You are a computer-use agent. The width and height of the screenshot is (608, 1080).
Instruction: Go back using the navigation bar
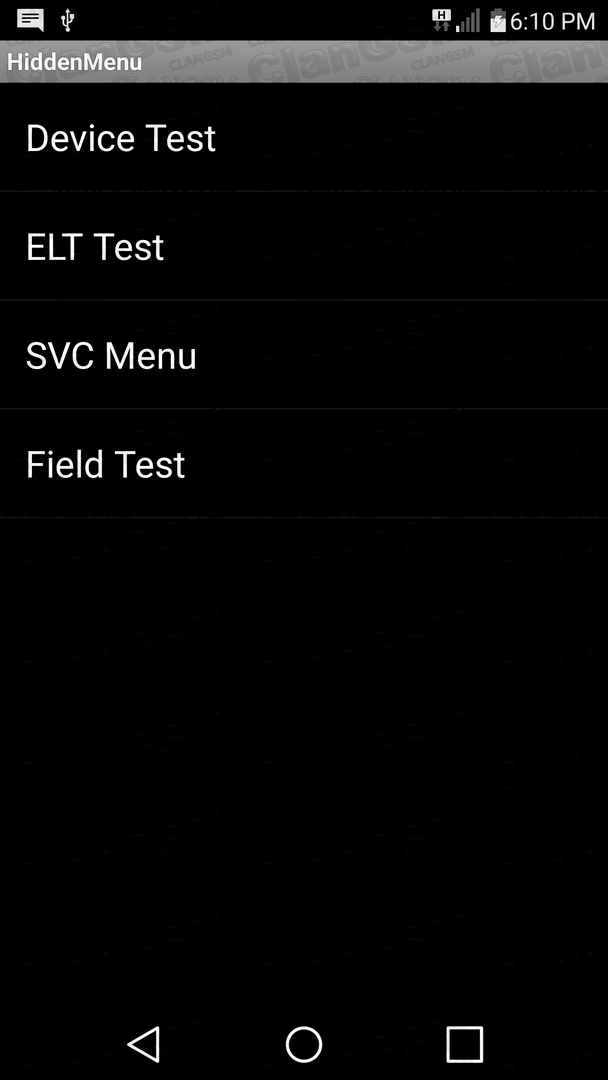tap(144, 1044)
